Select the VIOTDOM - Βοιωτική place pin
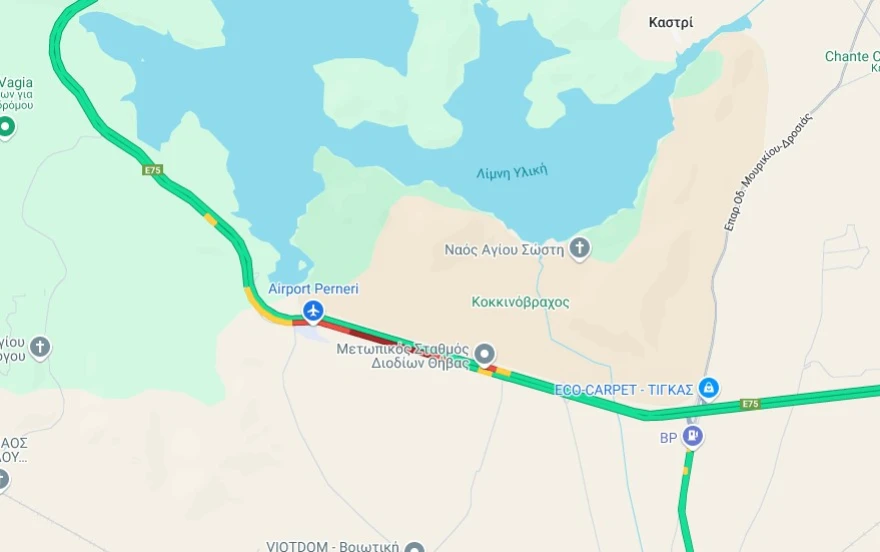This screenshot has width=880, height=552. [x=414, y=548]
